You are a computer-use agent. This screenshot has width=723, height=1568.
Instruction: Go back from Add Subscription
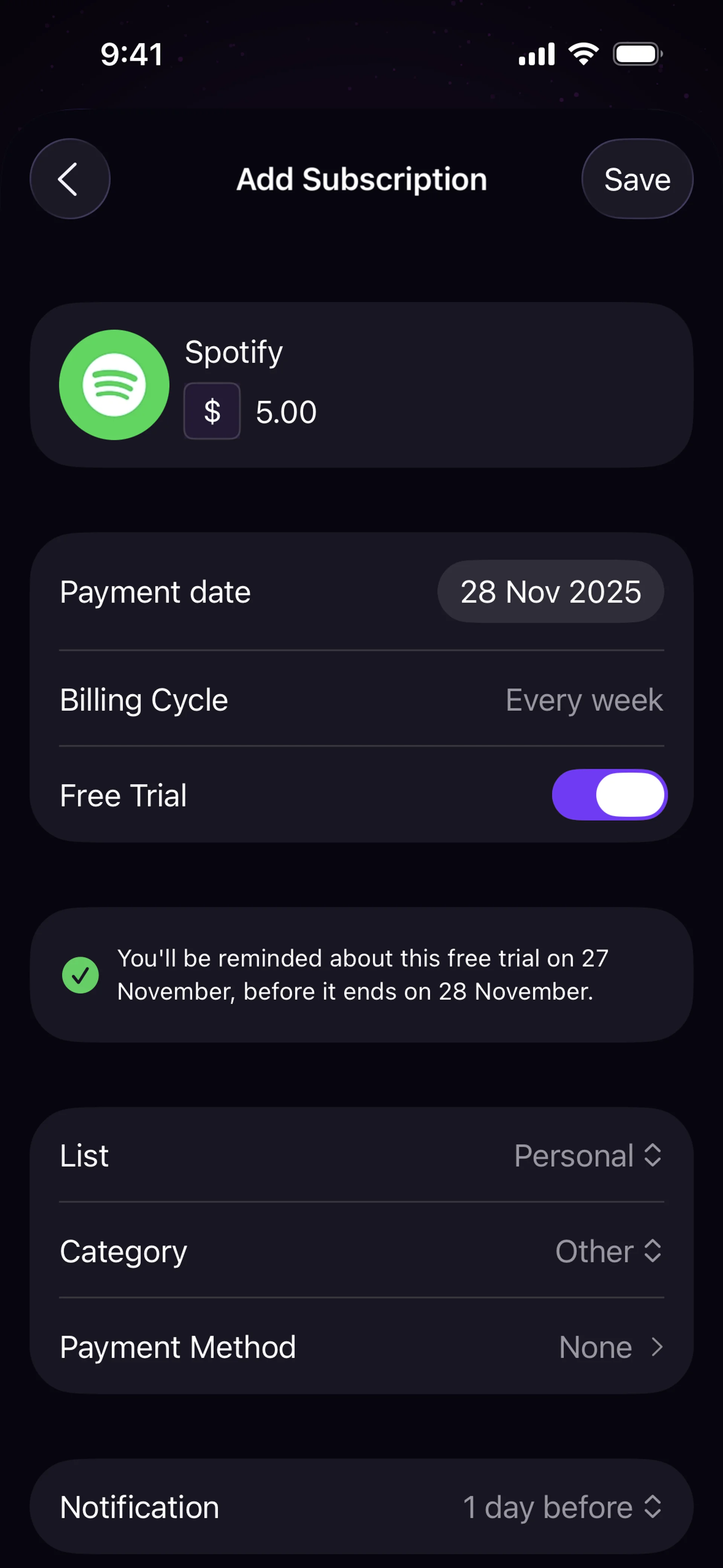tap(70, 179)
